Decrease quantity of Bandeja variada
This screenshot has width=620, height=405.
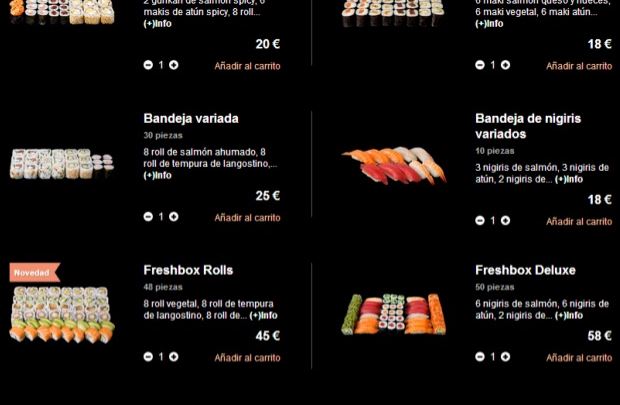click(148, 216)
